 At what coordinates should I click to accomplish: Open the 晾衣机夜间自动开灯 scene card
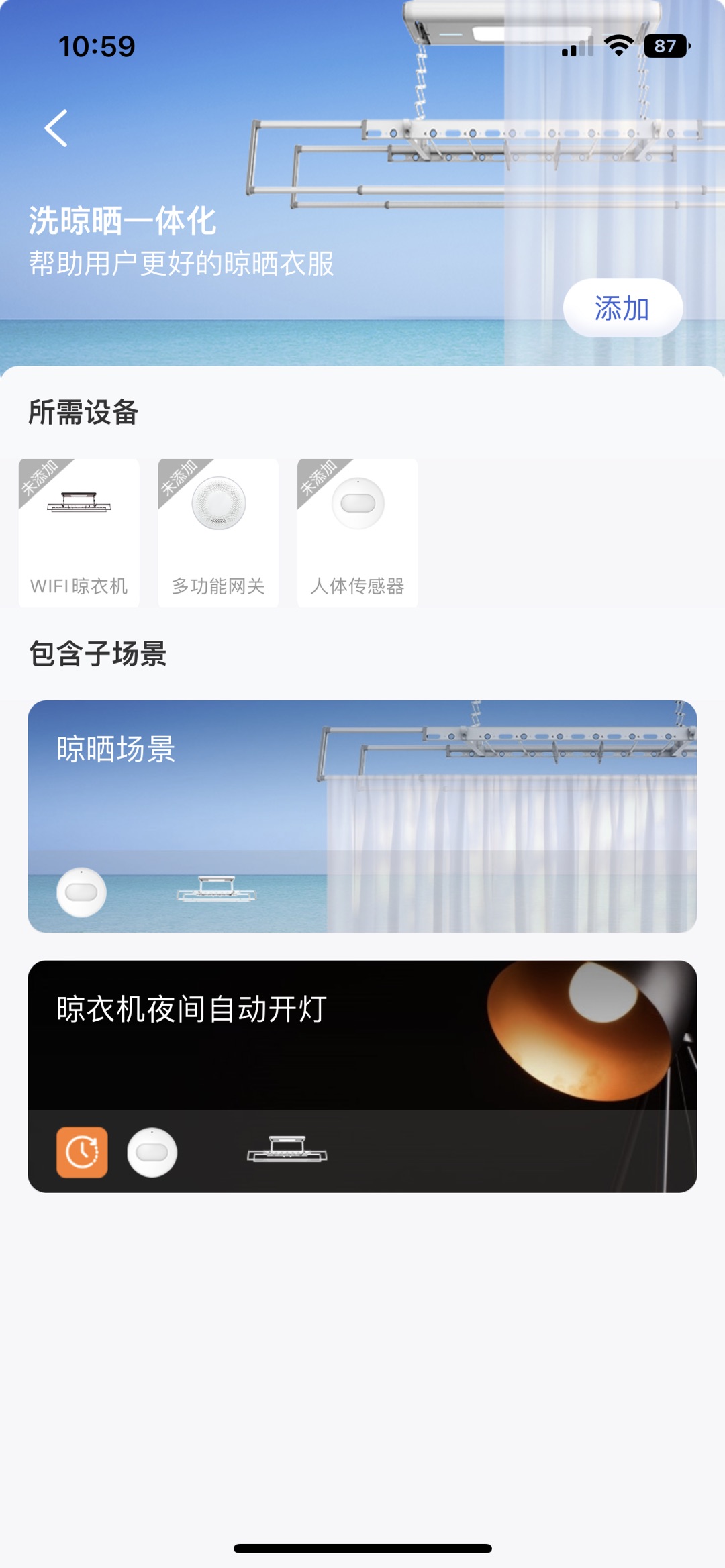pyautogui.click(x=362, y=1076)
